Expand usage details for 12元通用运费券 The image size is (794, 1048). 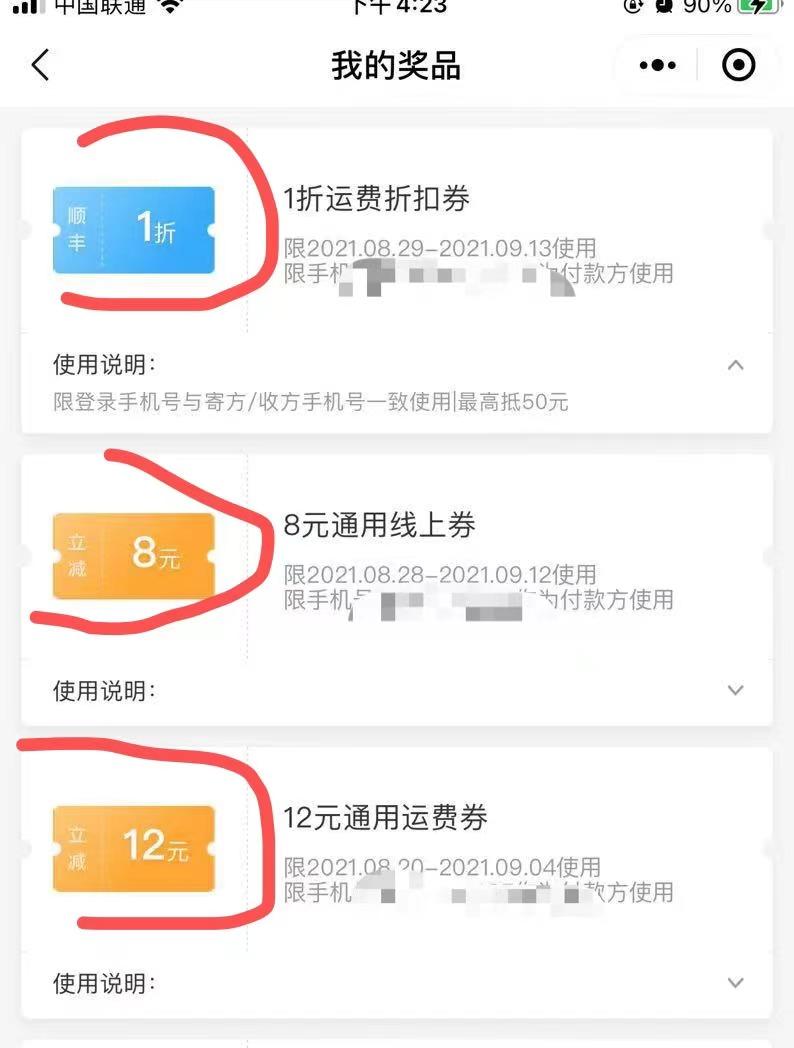tap(736, 984)
